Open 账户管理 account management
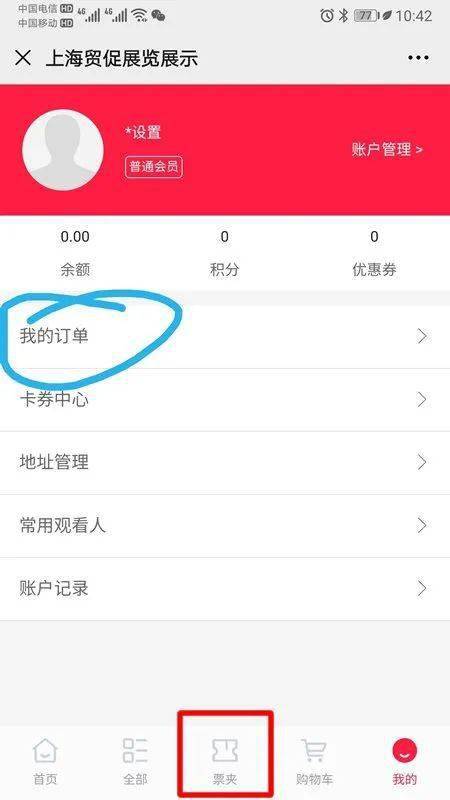 coord(387,149)
